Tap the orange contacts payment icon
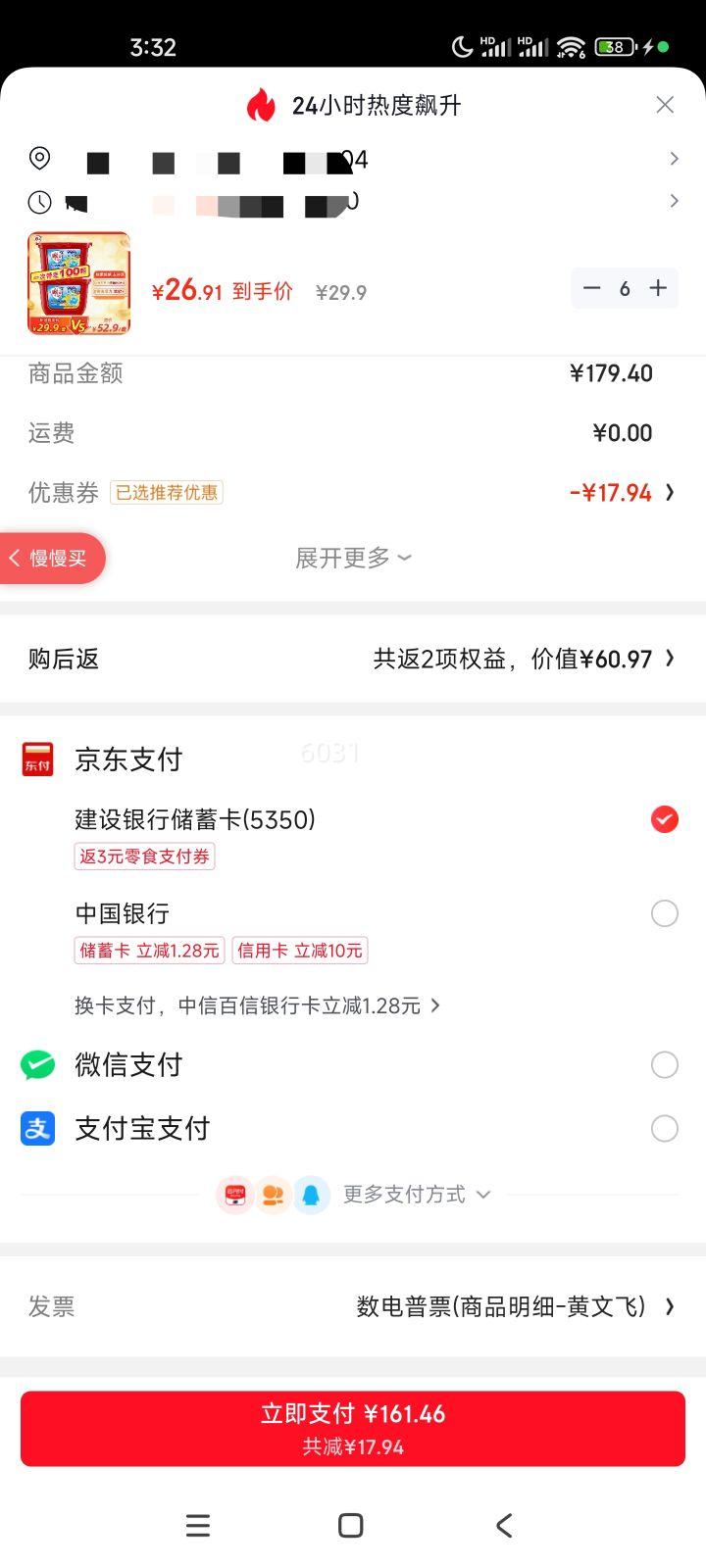 point(273,1194)
